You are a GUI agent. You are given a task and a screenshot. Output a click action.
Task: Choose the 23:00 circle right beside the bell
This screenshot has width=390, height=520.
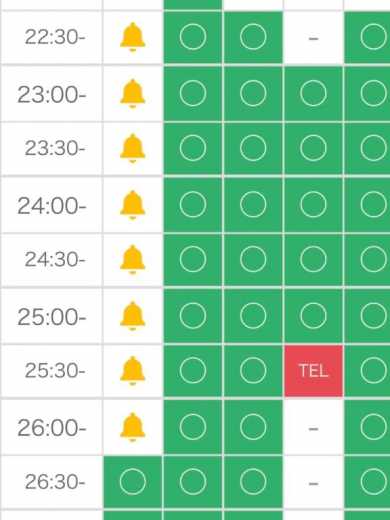pyautogui.click(x=193, y=93)
